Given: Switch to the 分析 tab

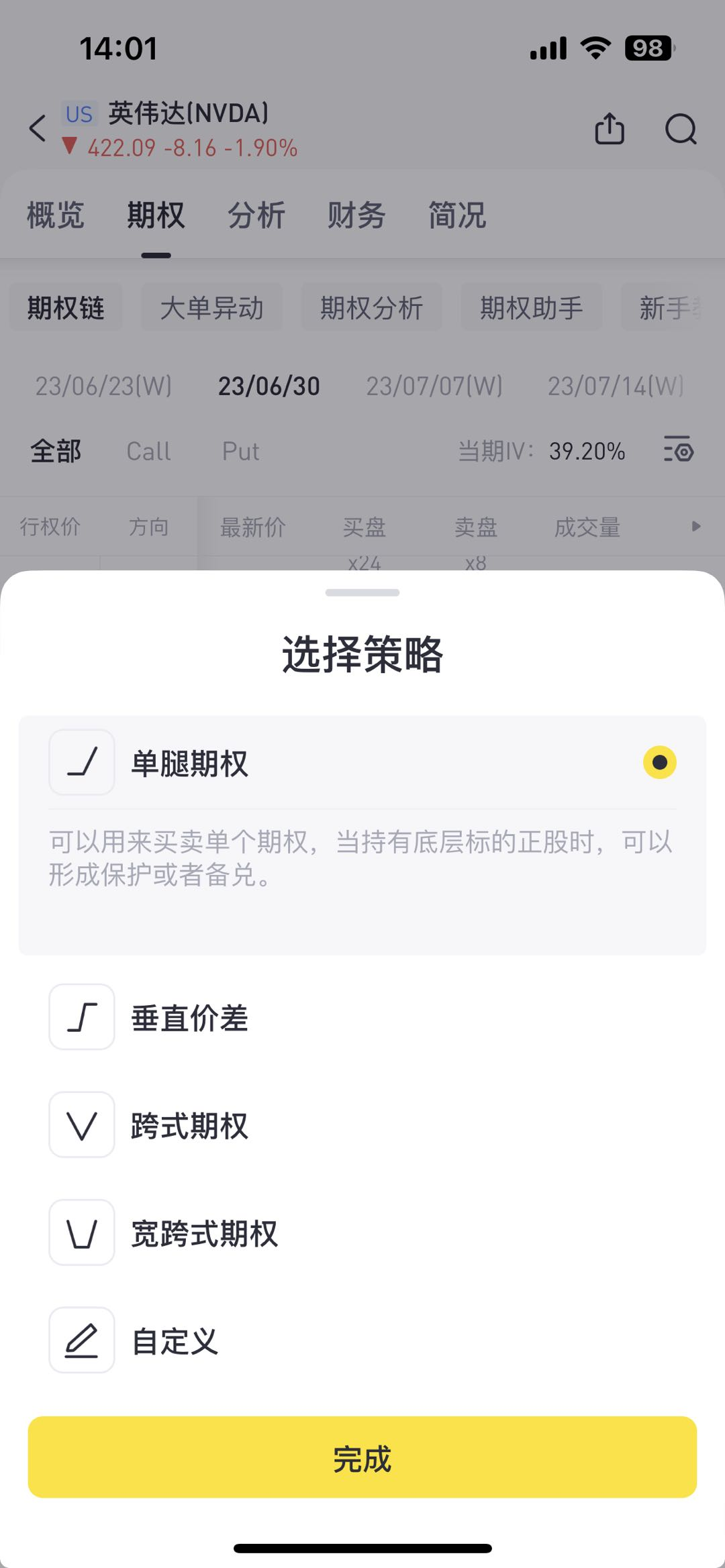Looking at the screenshot, I should click(x=256, y=215).
